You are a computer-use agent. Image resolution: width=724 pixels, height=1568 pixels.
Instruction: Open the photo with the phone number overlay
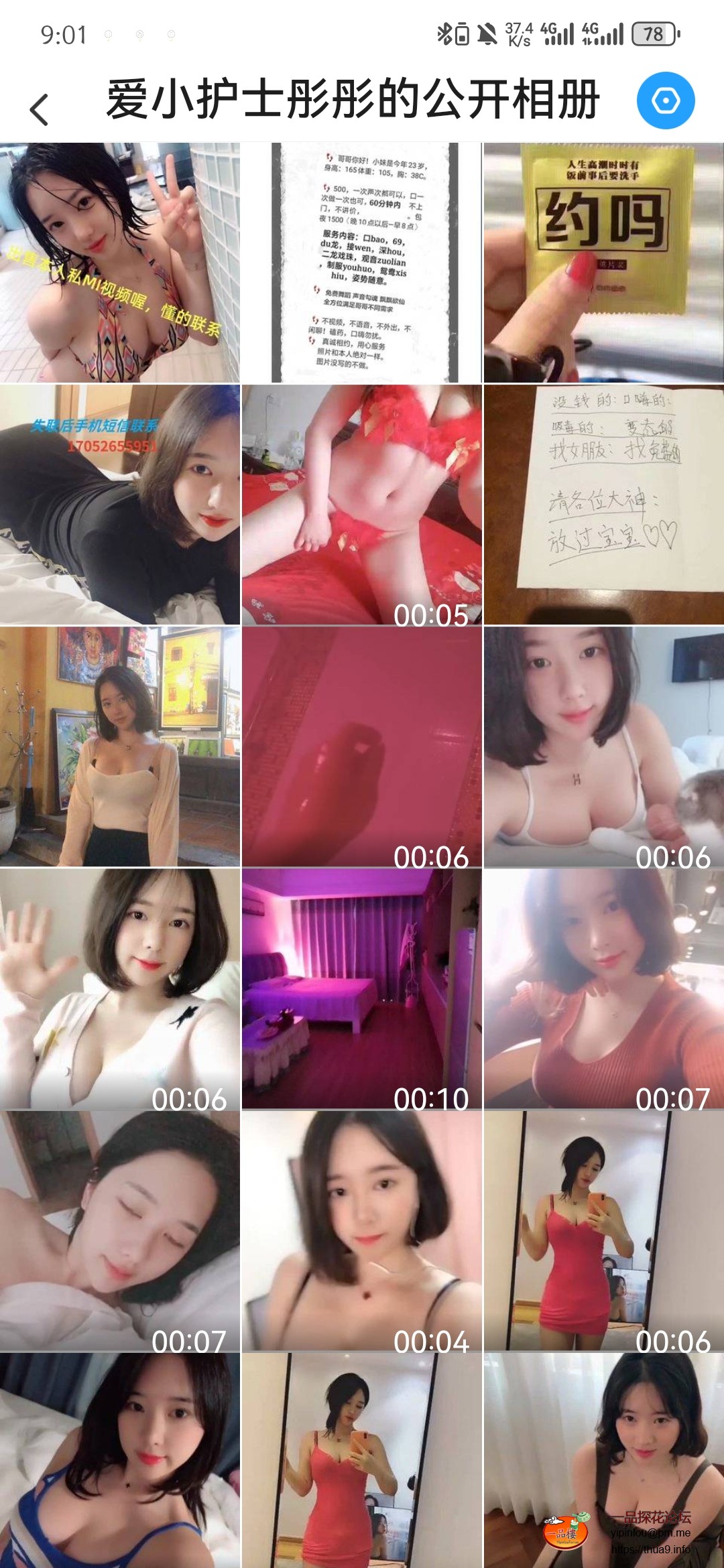[120, 505]
